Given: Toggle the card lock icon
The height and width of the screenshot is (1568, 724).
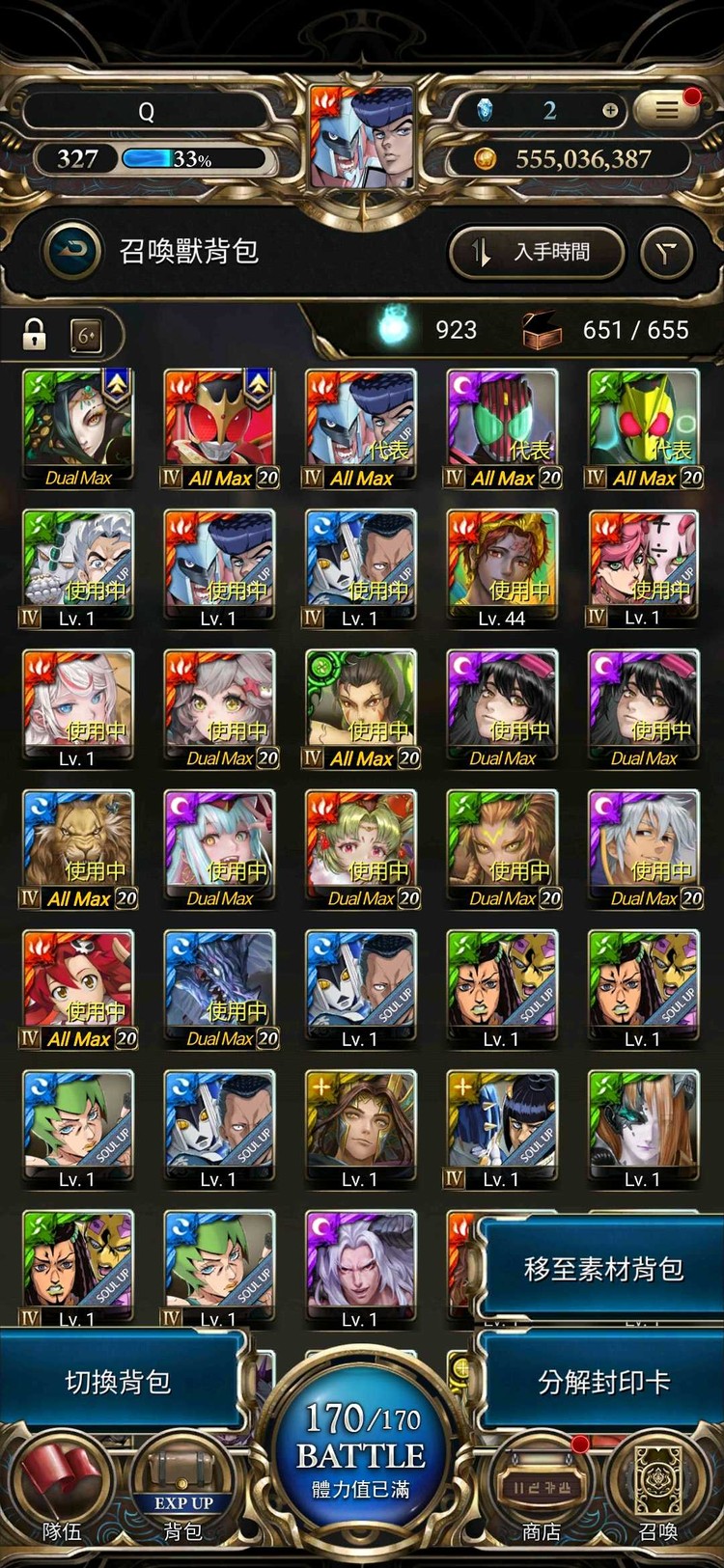Looking at the screenshot, I should 35,334.
